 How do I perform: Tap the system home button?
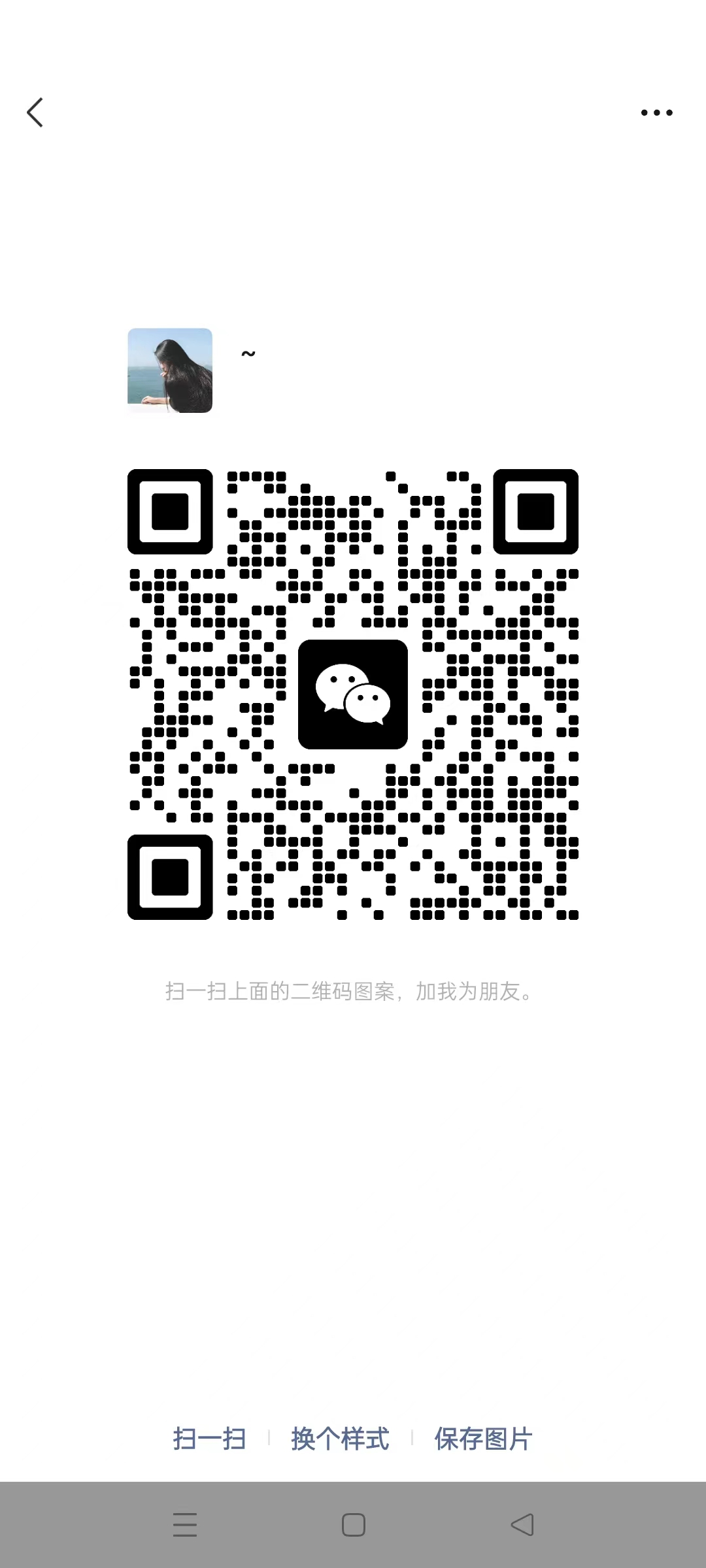point(354,1525)
